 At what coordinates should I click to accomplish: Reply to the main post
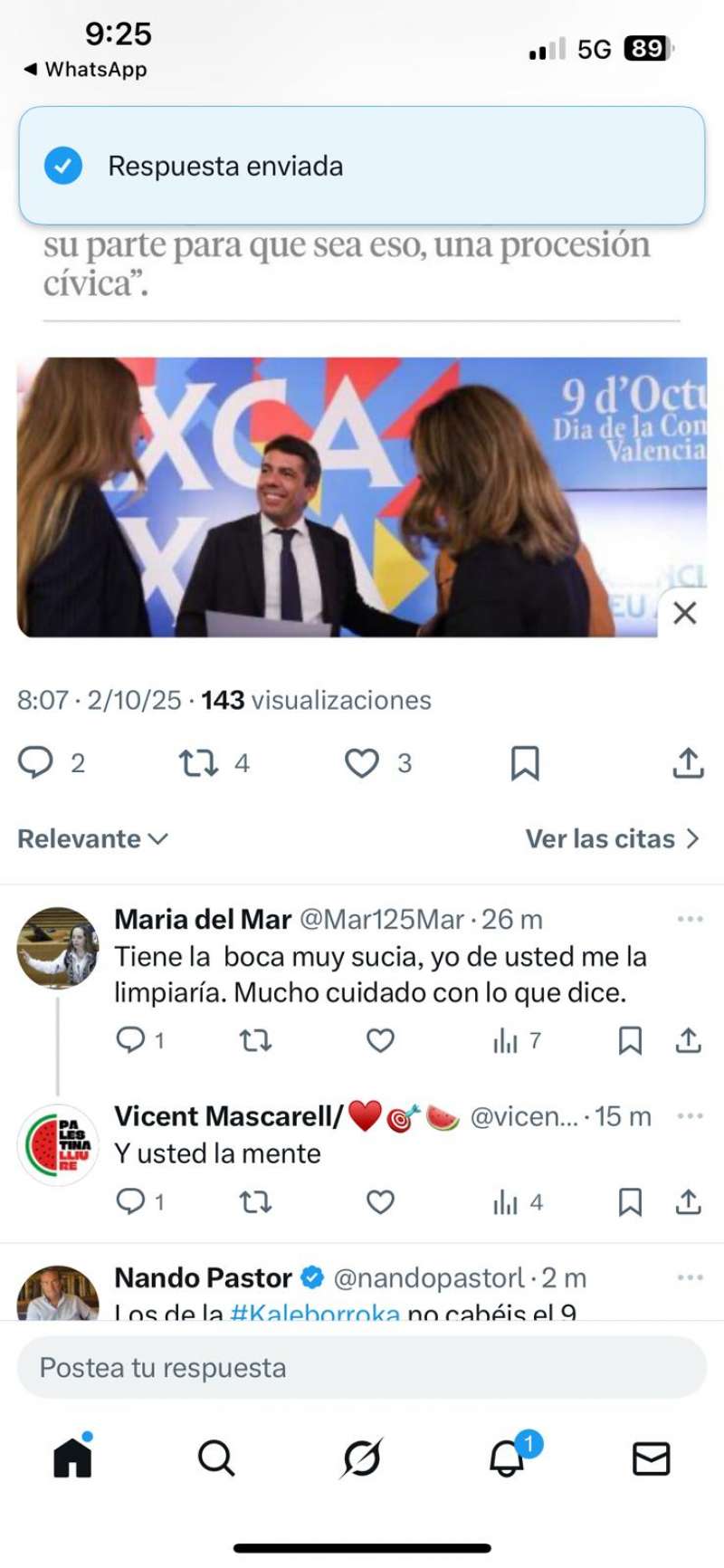(36, 763)
